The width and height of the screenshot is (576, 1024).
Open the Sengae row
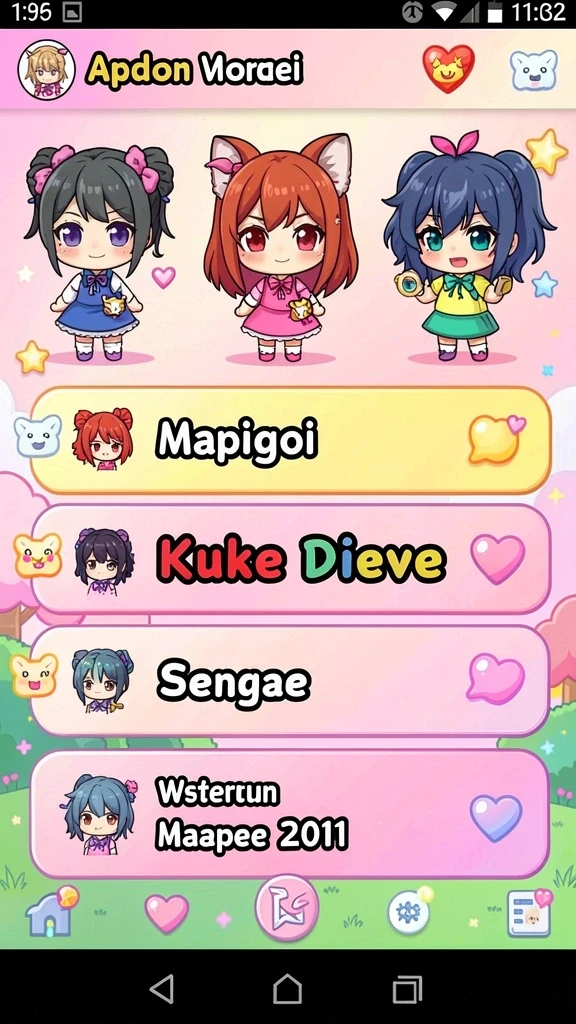[290, 681]
